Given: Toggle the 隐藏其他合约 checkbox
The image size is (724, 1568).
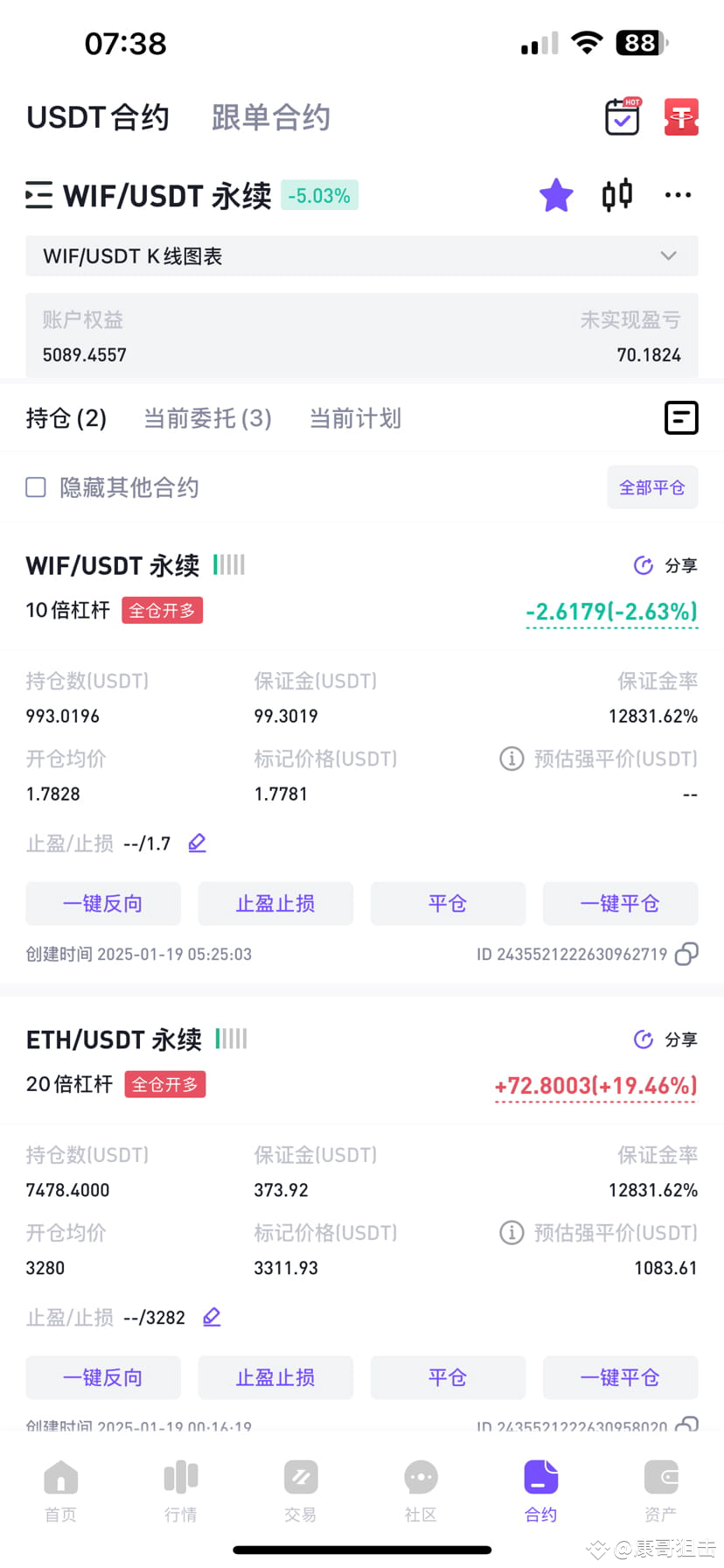Looking at the screenshot, I should click(x=36, y=487).
